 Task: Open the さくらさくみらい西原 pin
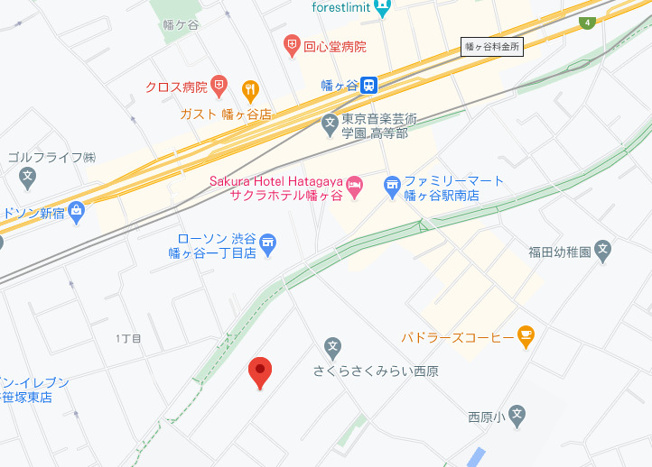333,348
